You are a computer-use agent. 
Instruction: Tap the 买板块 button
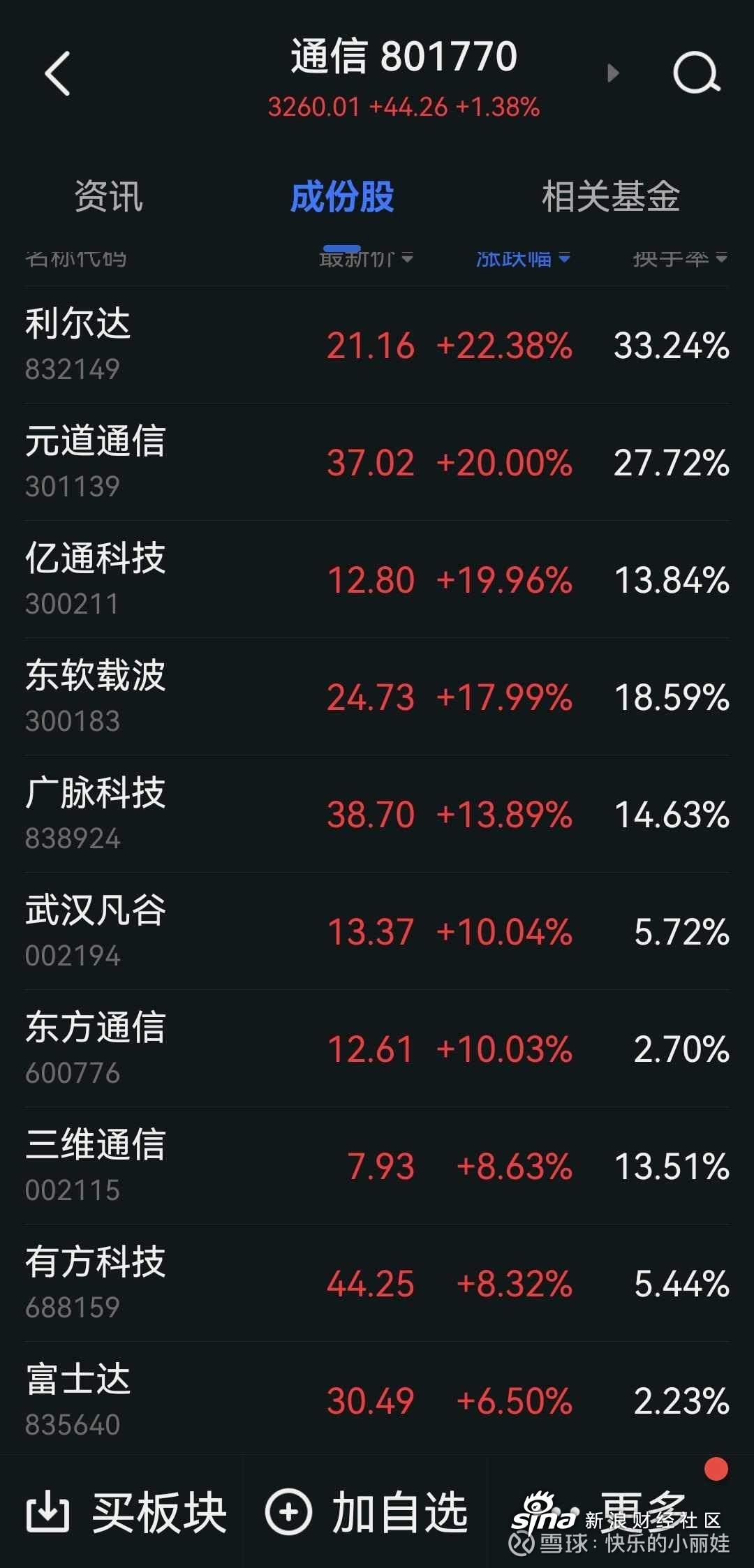(126, 1513)
